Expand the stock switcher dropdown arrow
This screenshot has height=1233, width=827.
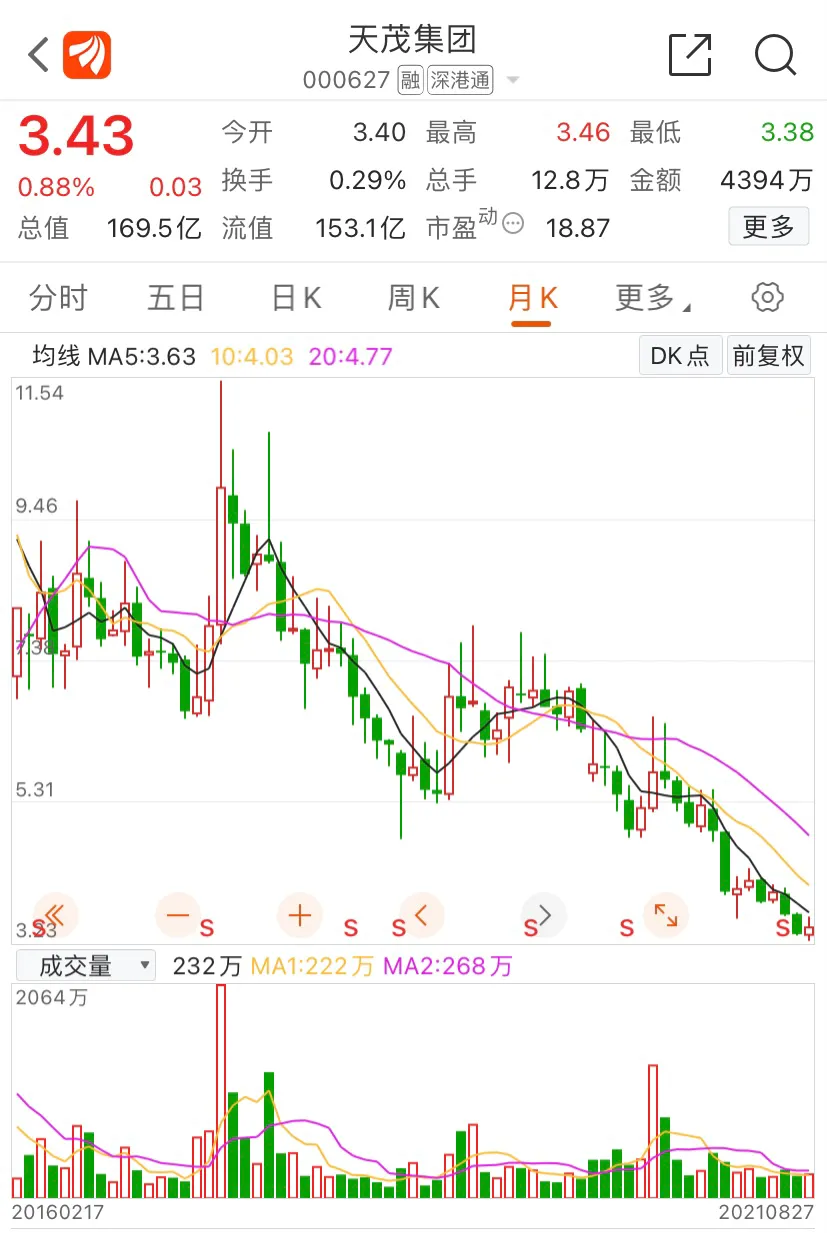[513, 80]
